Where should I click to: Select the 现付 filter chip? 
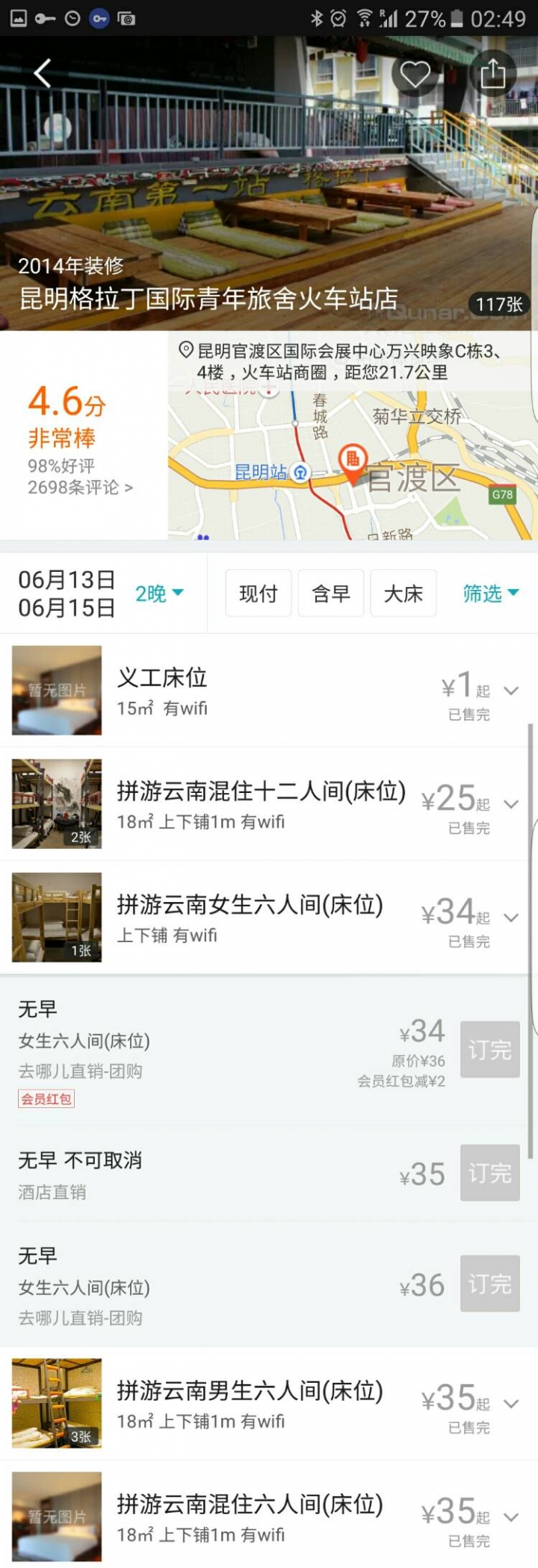click(x=258, y=594)
